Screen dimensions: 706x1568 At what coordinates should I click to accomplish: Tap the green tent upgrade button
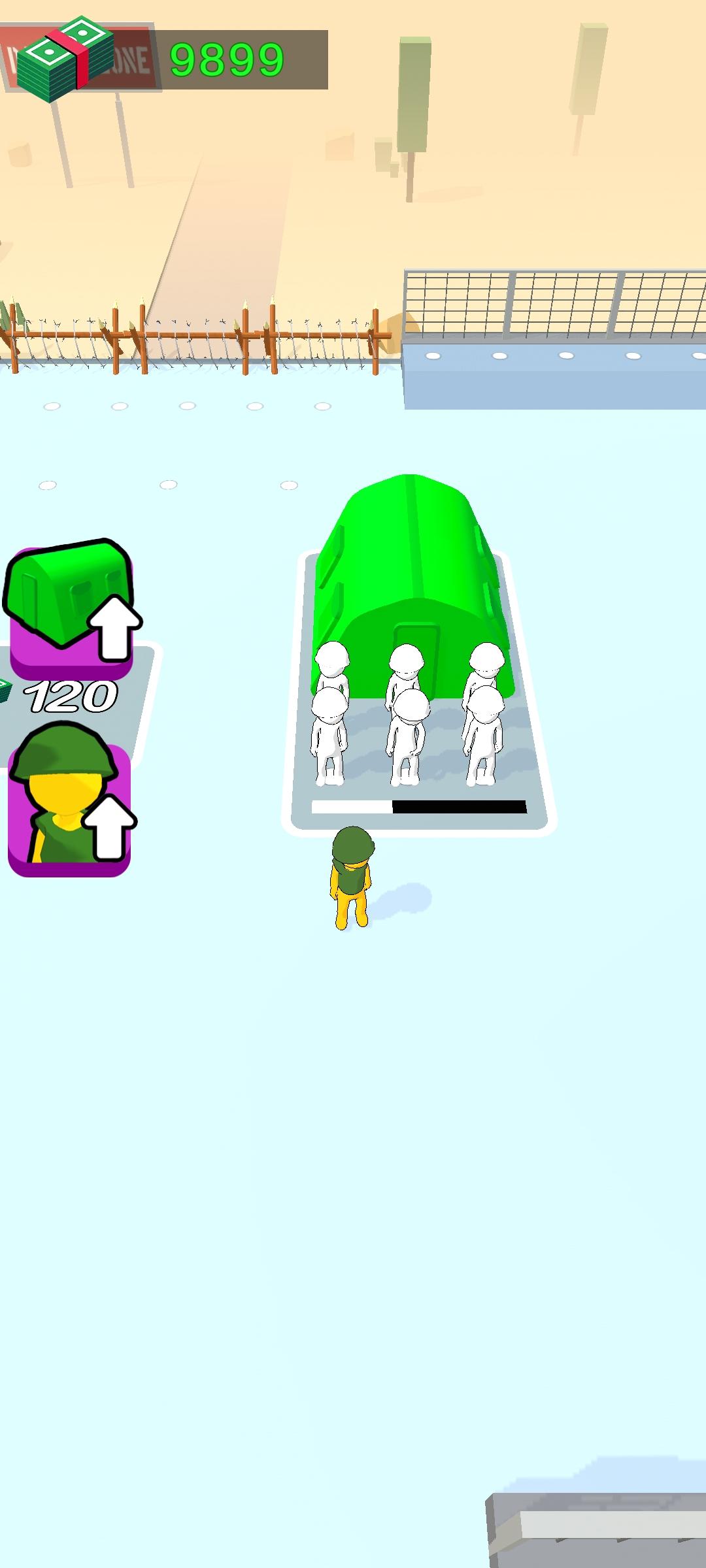click(71, 611)
